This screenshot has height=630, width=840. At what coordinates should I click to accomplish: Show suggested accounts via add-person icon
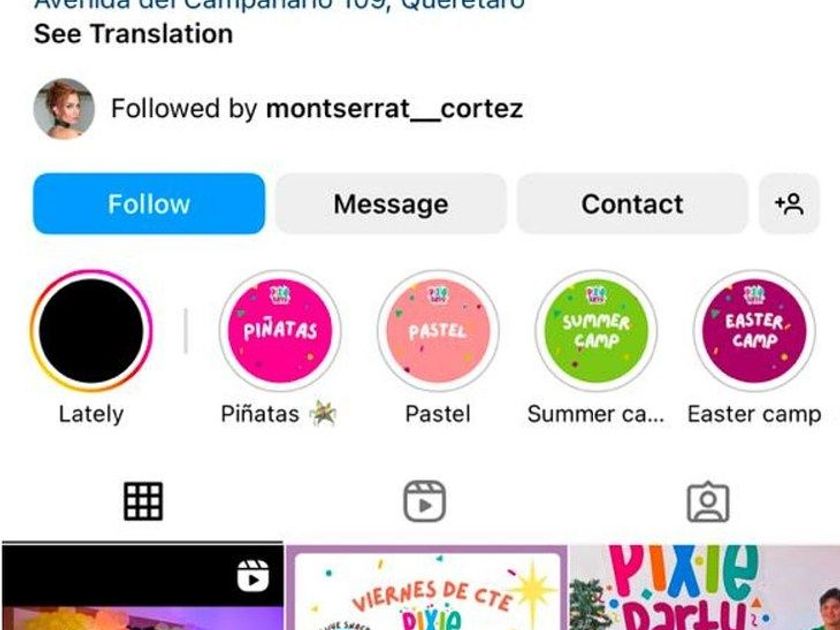[x=789, y=204]
